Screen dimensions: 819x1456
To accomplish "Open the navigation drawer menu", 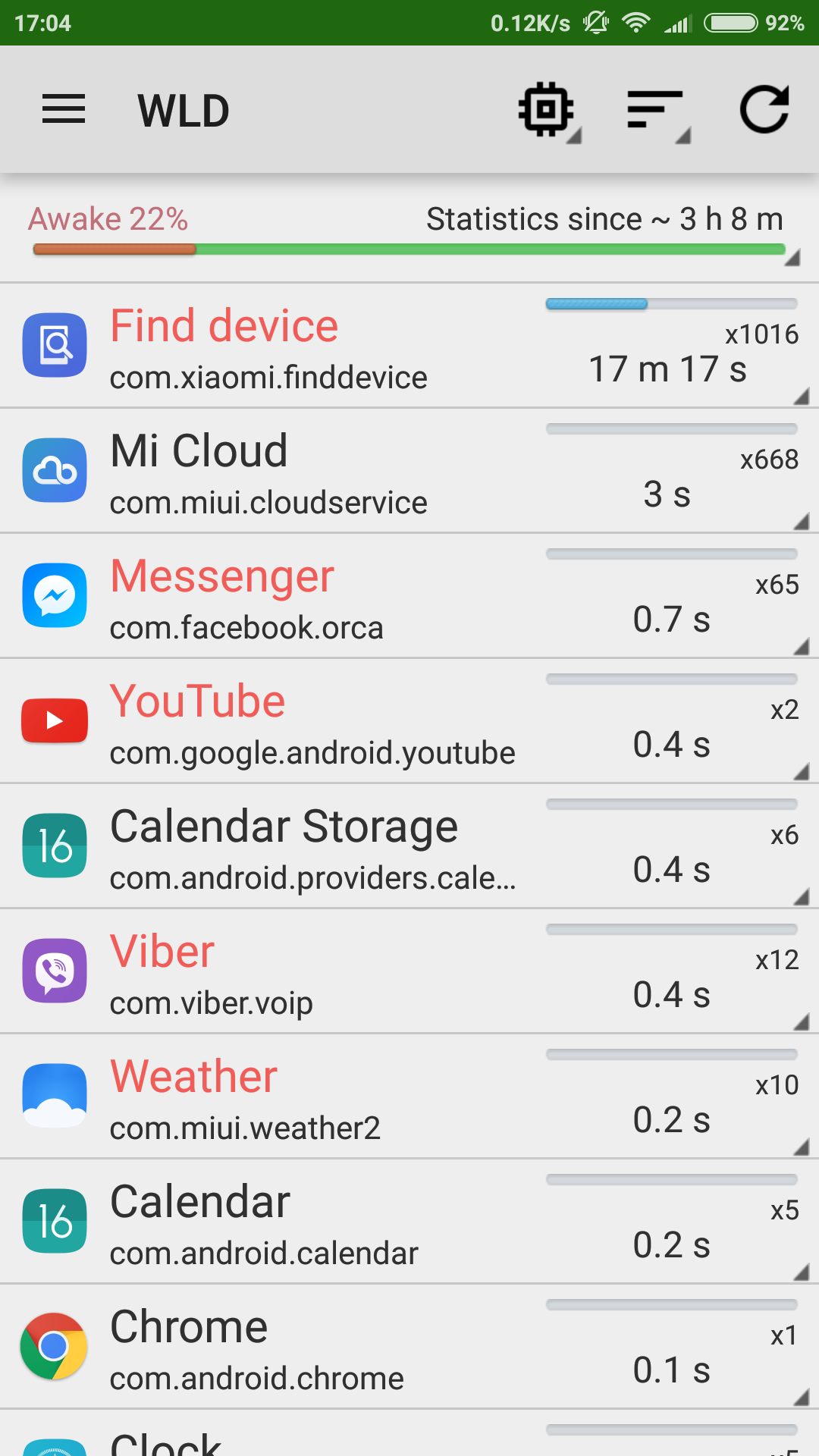I will coord(64,110).
